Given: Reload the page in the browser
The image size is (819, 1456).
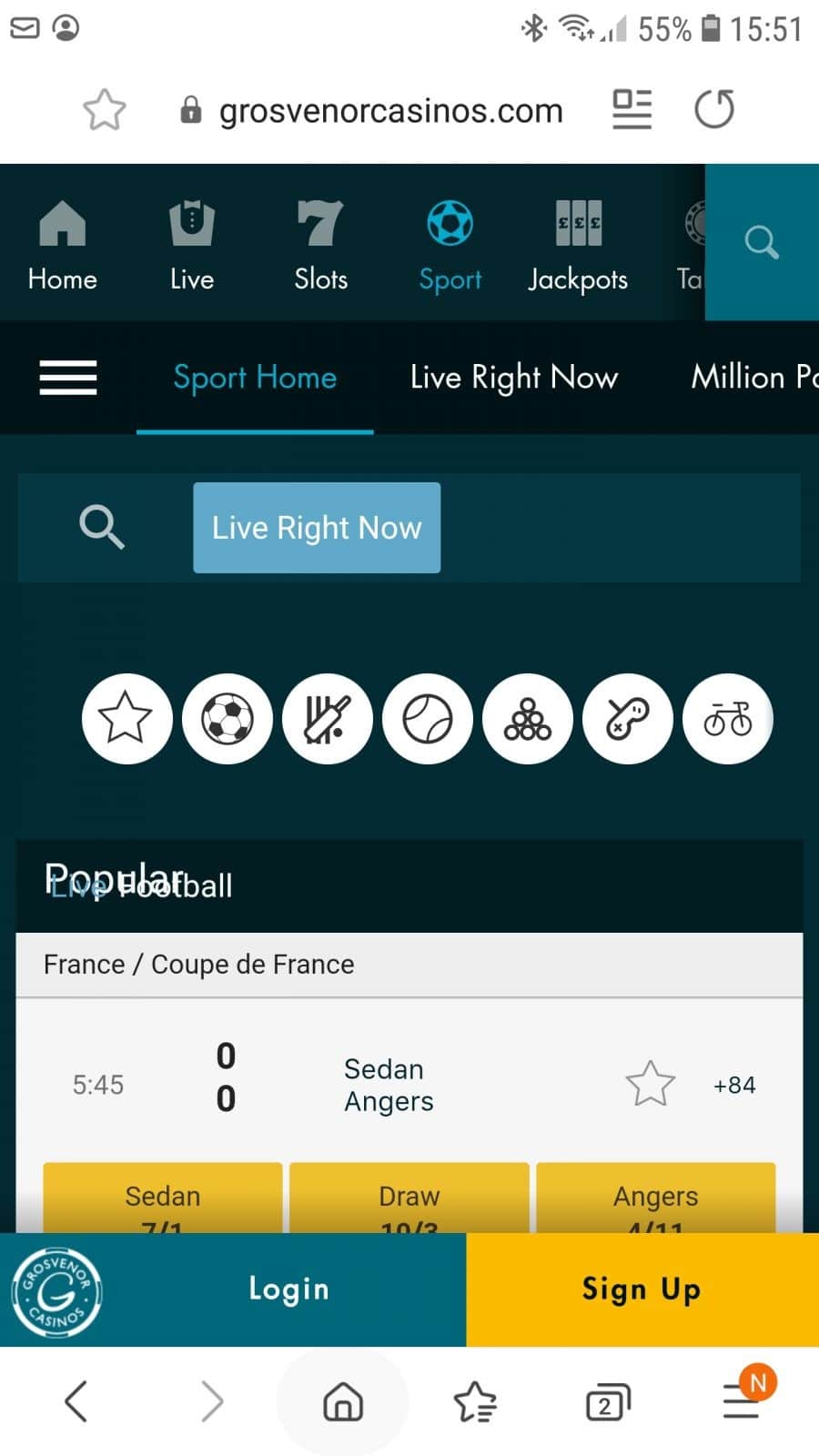Looking at the screenshot, I should [714, 109].
